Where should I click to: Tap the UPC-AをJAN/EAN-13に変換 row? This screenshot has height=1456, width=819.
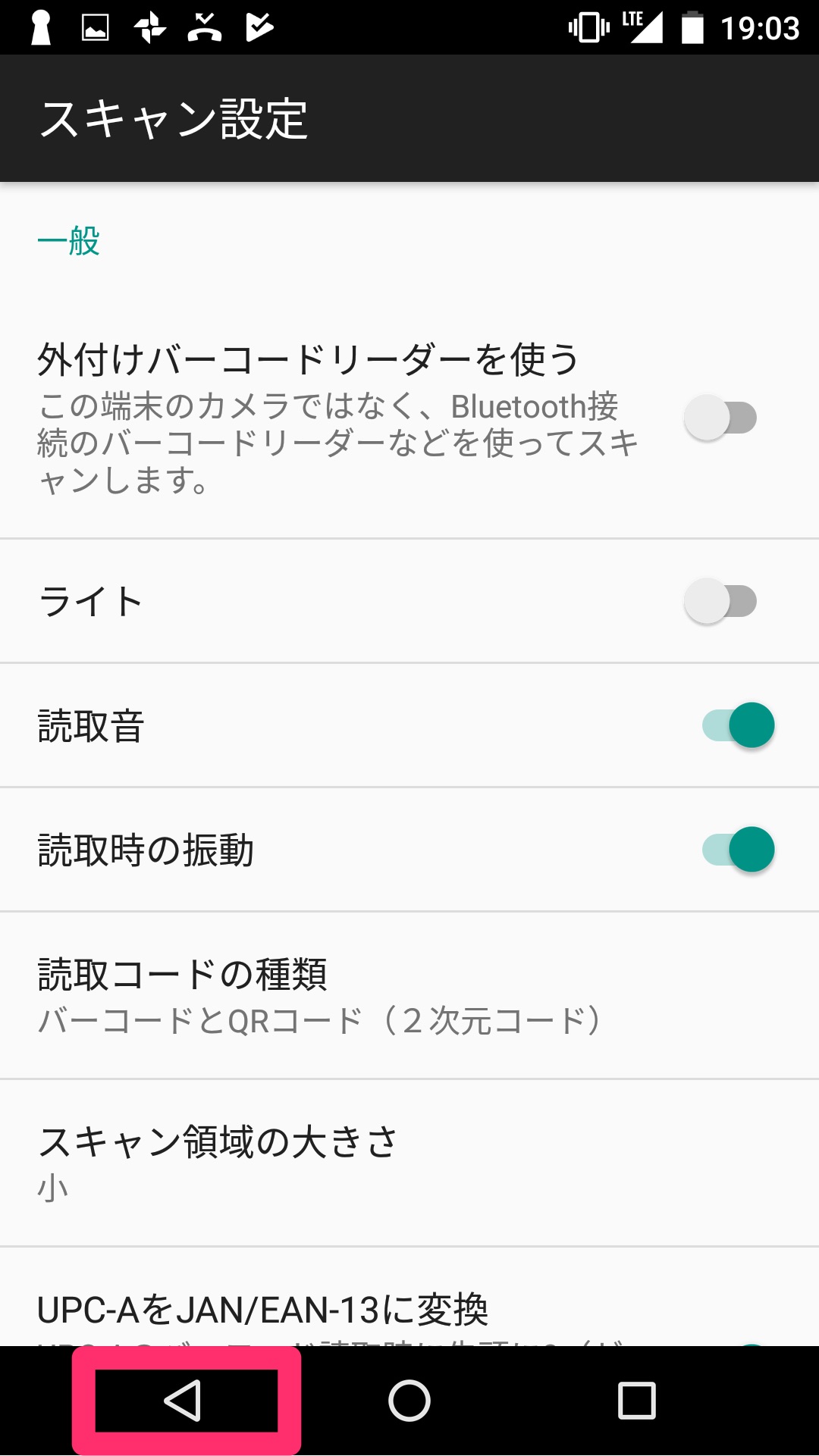[x=409, y=1298]
